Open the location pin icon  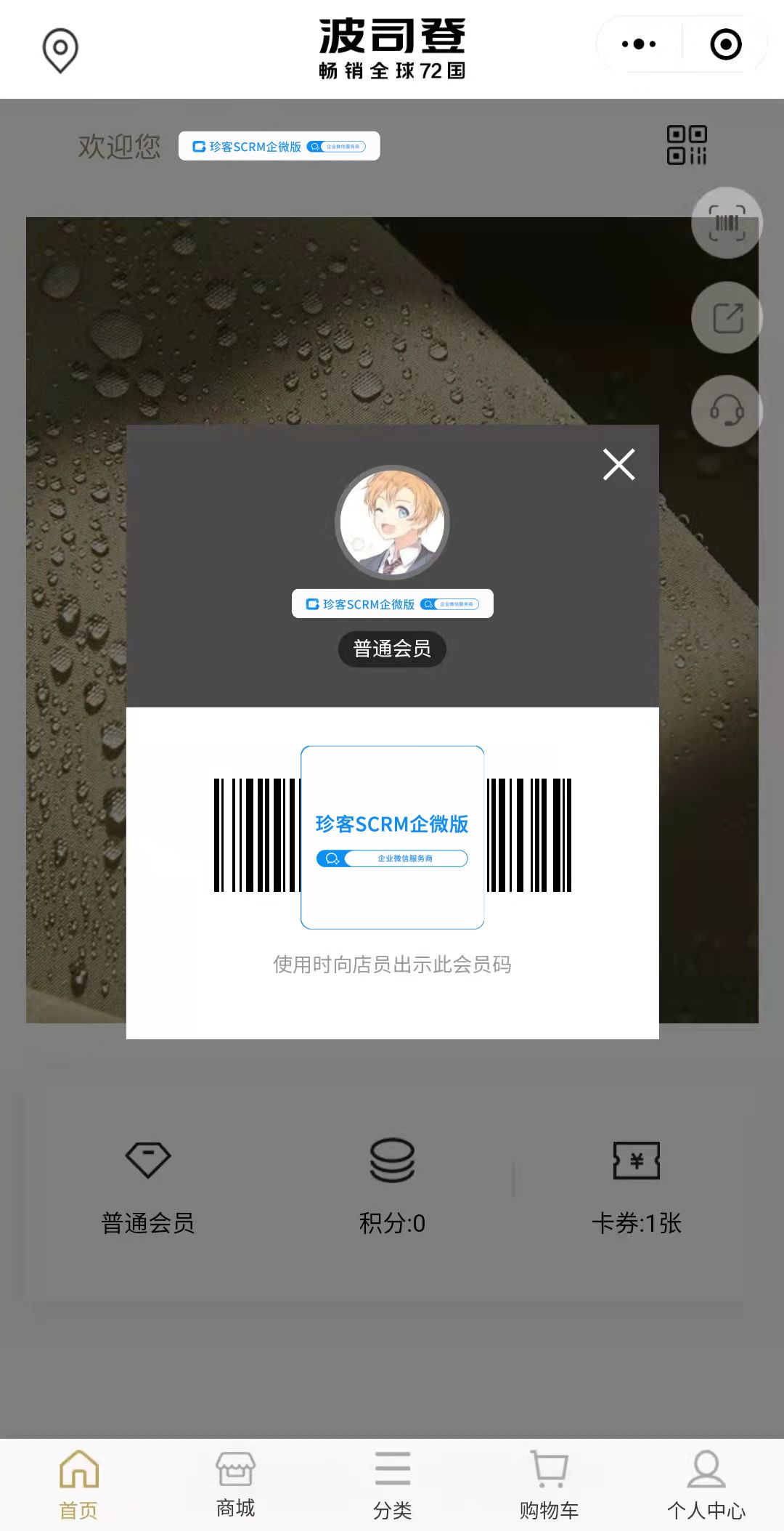point(60,49)
